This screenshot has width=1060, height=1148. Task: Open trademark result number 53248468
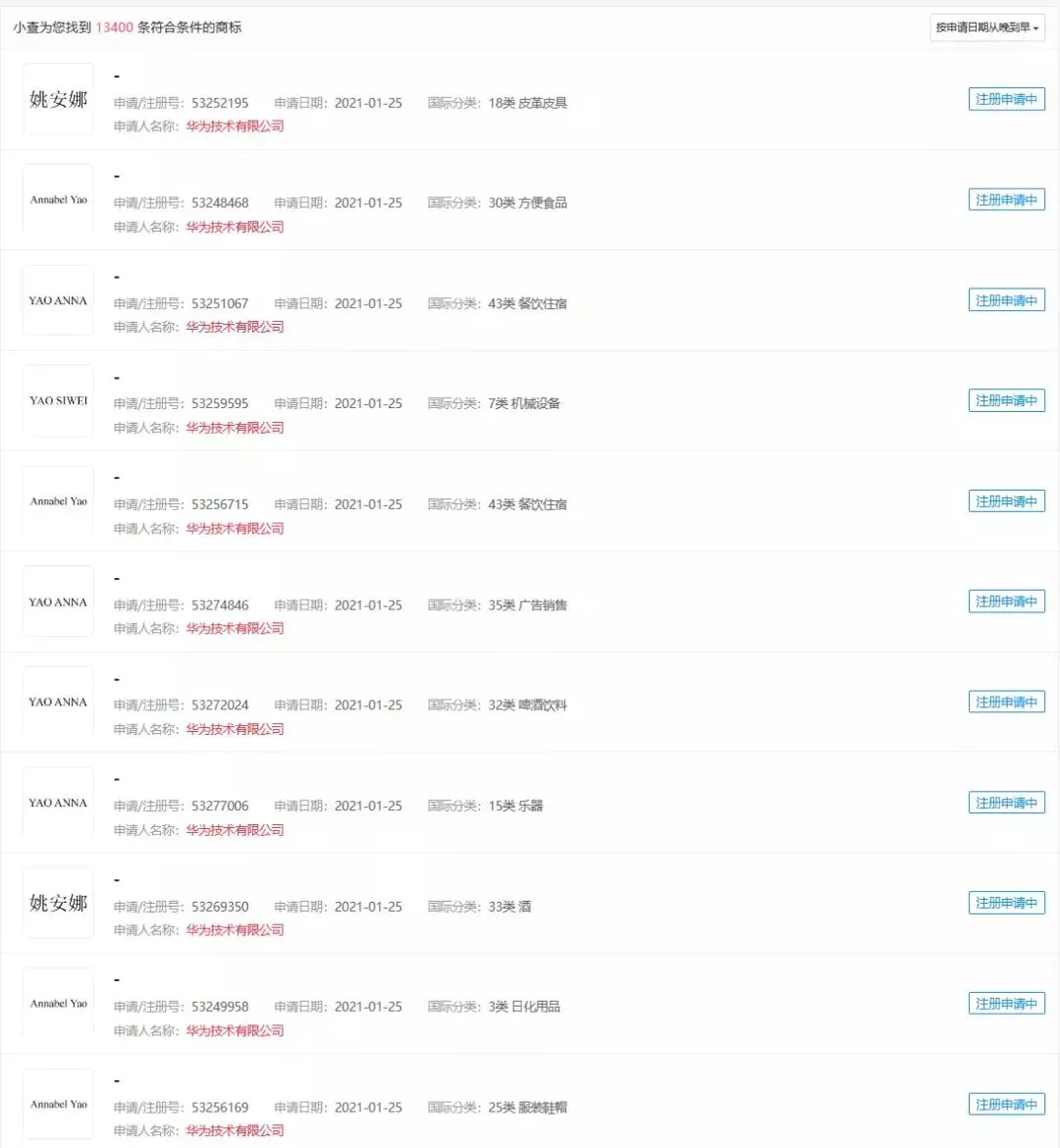[x=220, y=203]
